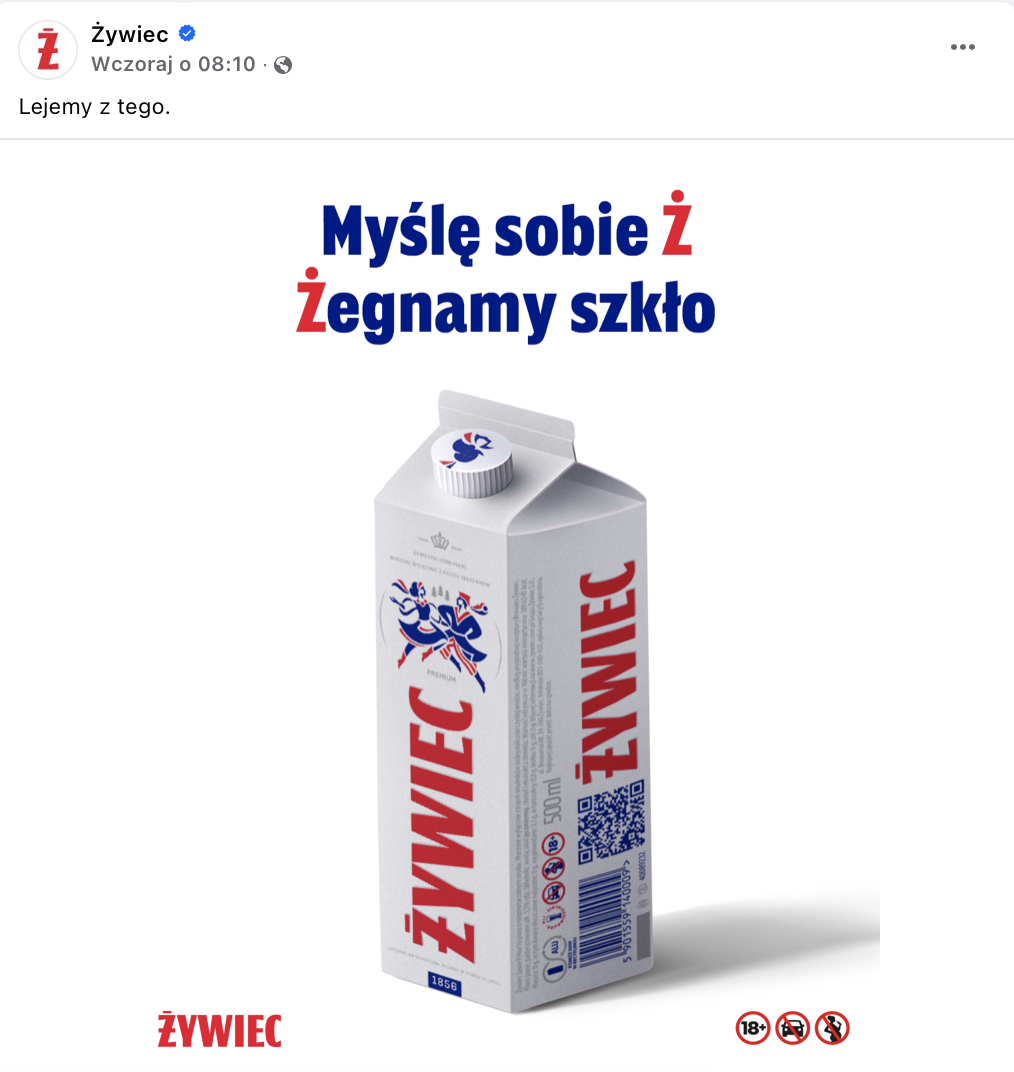Open the Żywiec page profile picture
Viewport: 1014px width, 1072px height.
coord(48,50)
